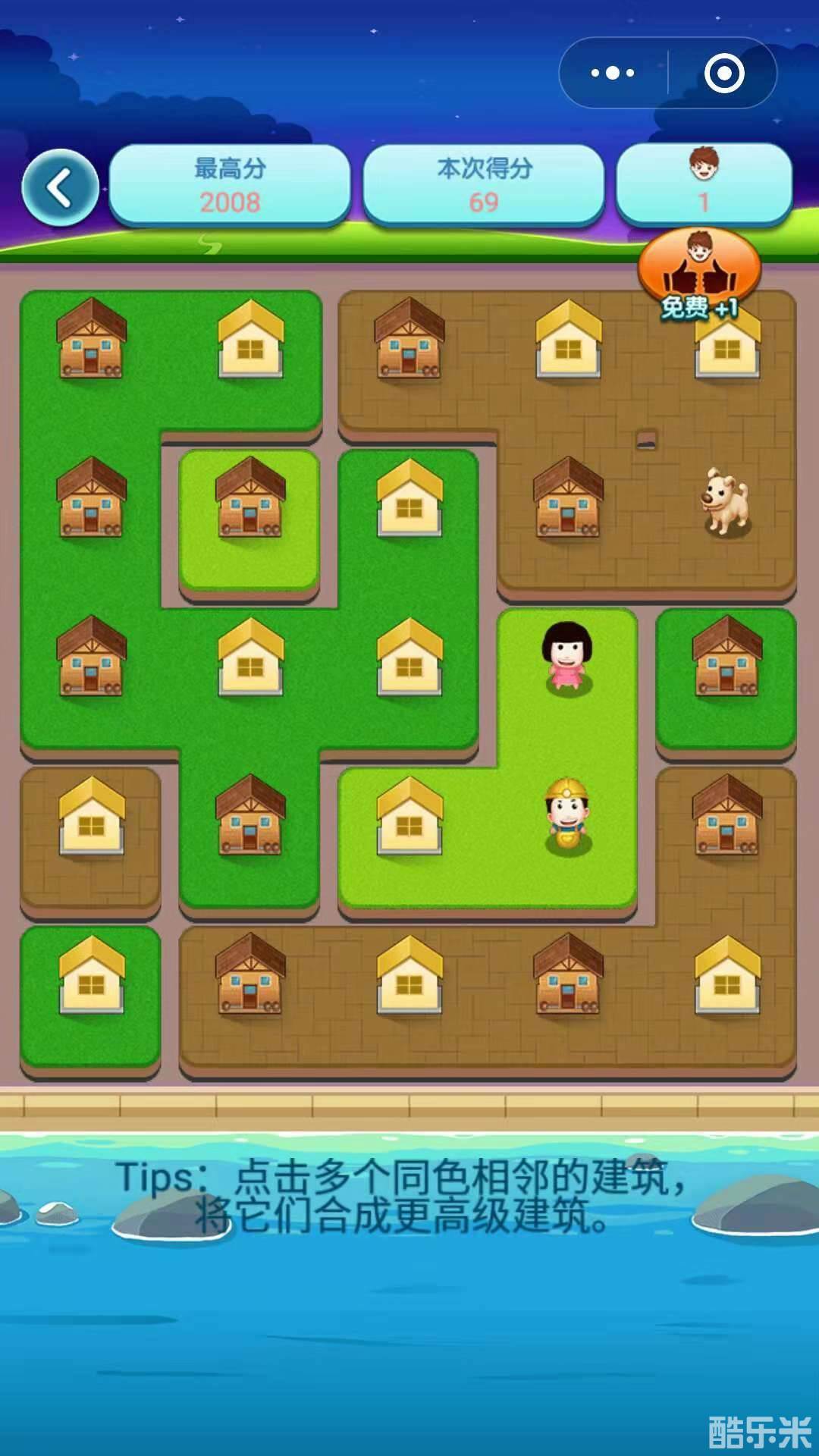Close the mini game with the circle button

pos(723,73)
